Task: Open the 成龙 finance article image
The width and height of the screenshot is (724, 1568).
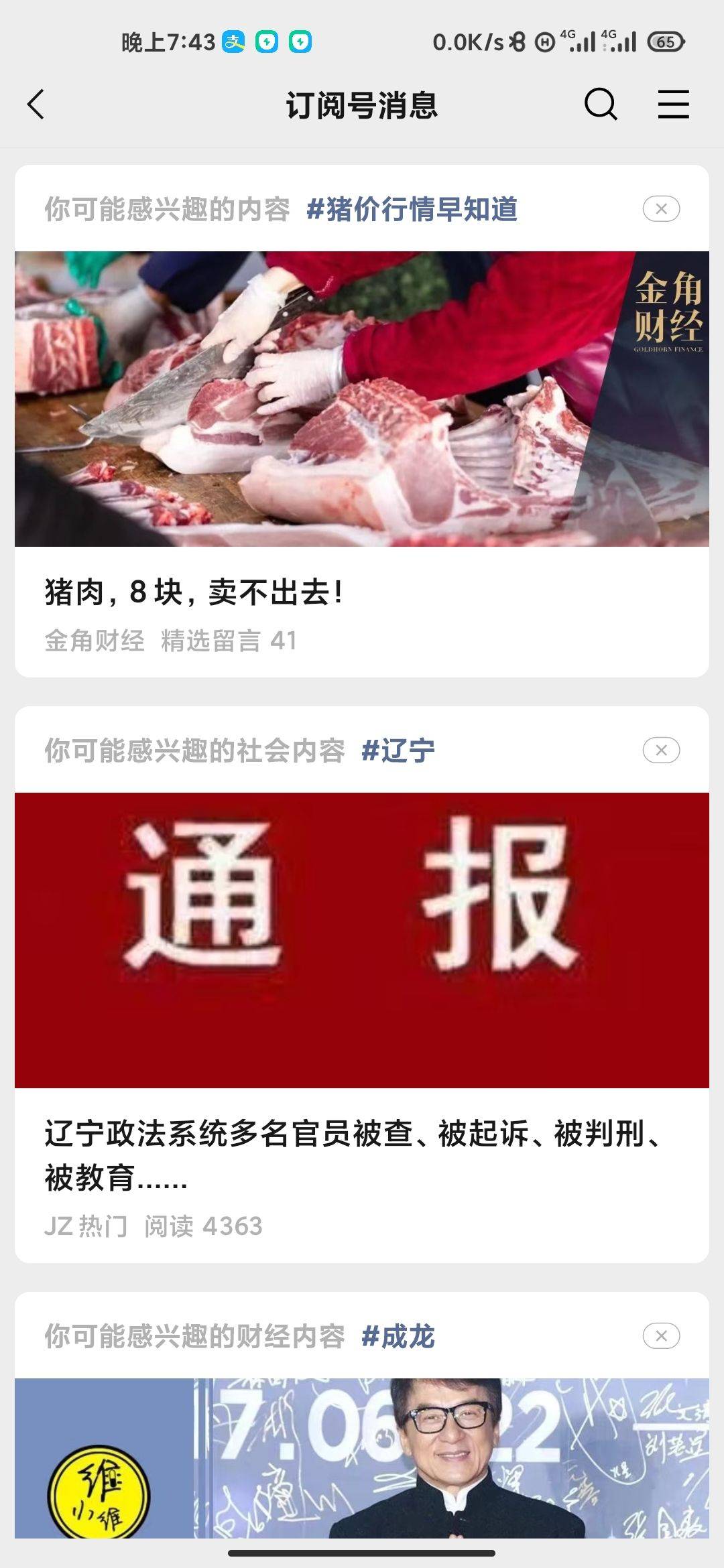Action: click(362, 1458)
